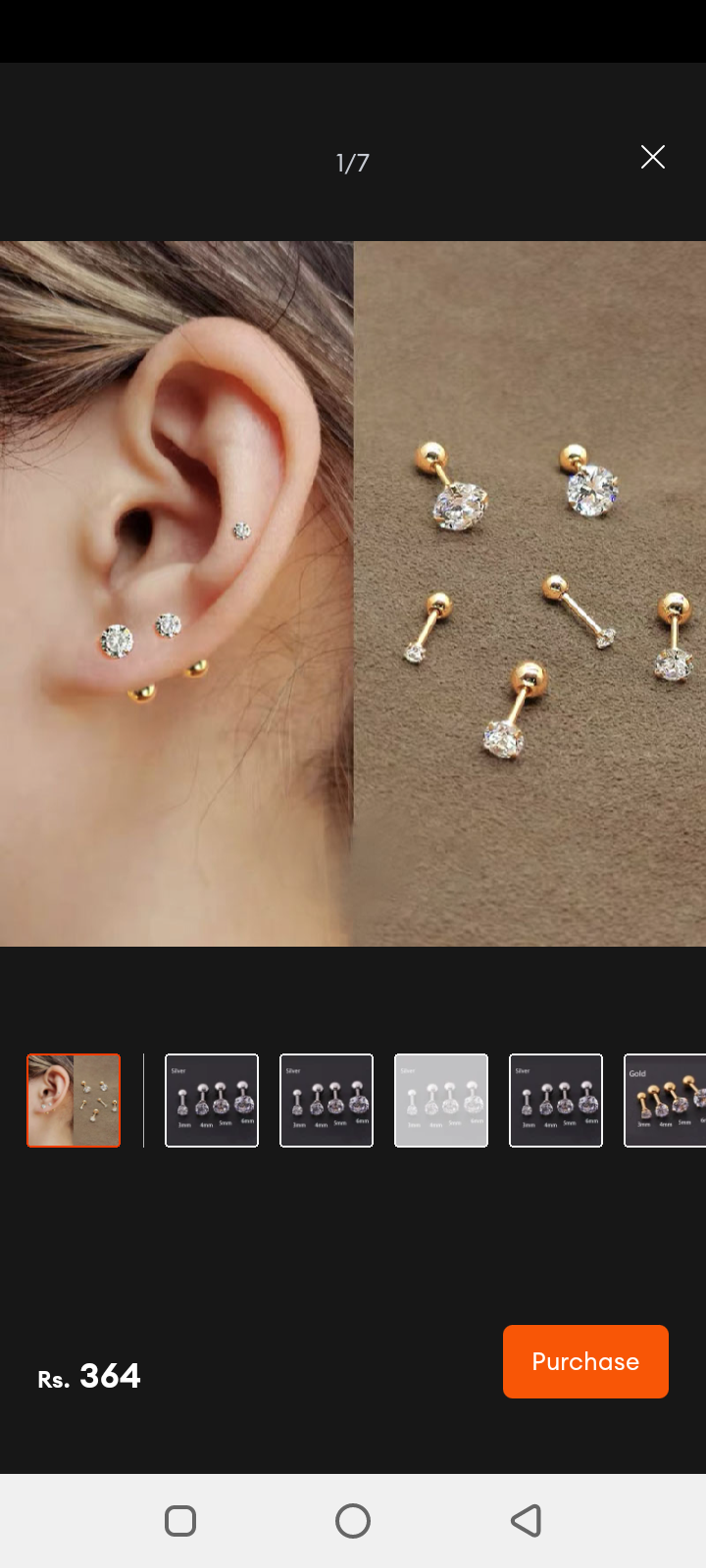Close the image viewer
Image resolution: width=706 pixels, height=1568 pixels.
click(x=653, y=157)
